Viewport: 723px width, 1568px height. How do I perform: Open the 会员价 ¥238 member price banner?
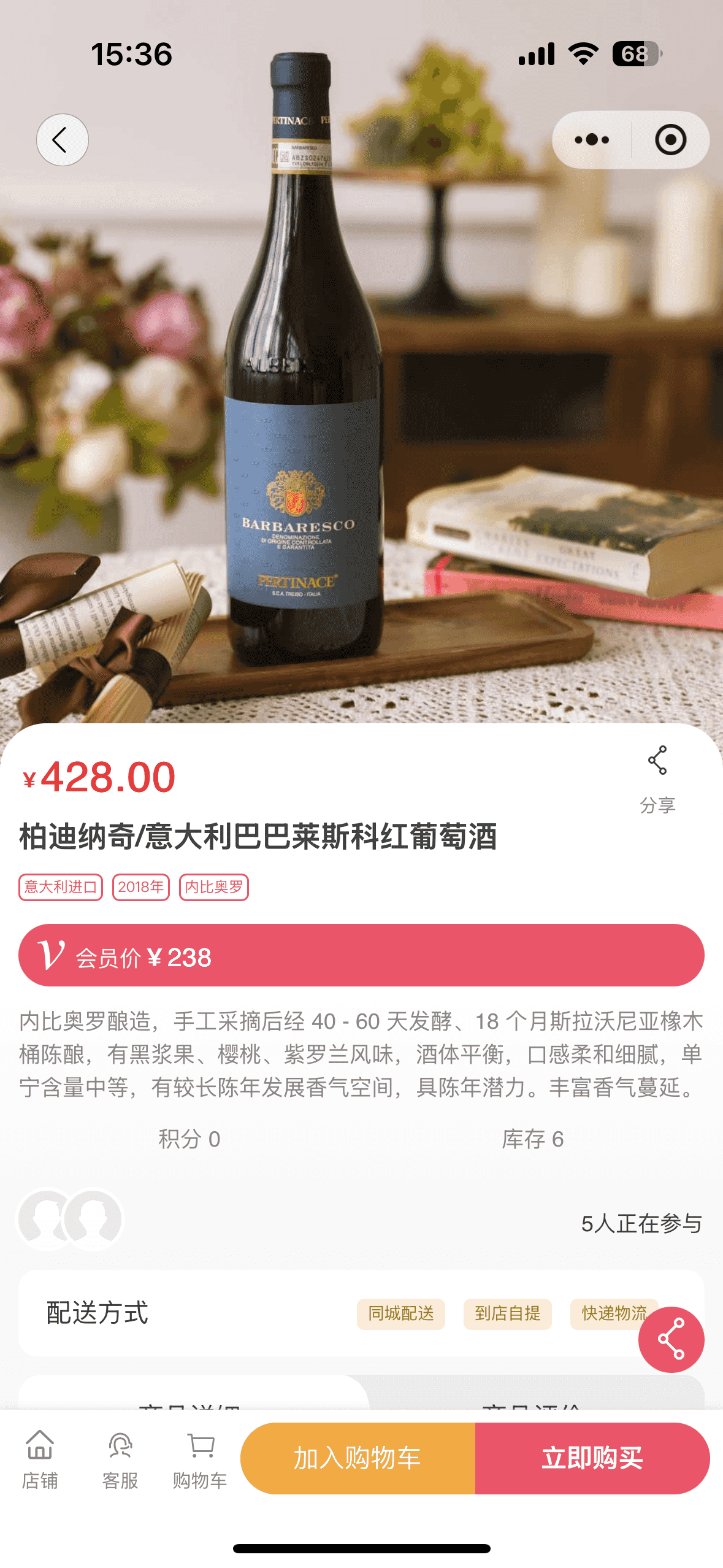(361, 955)
